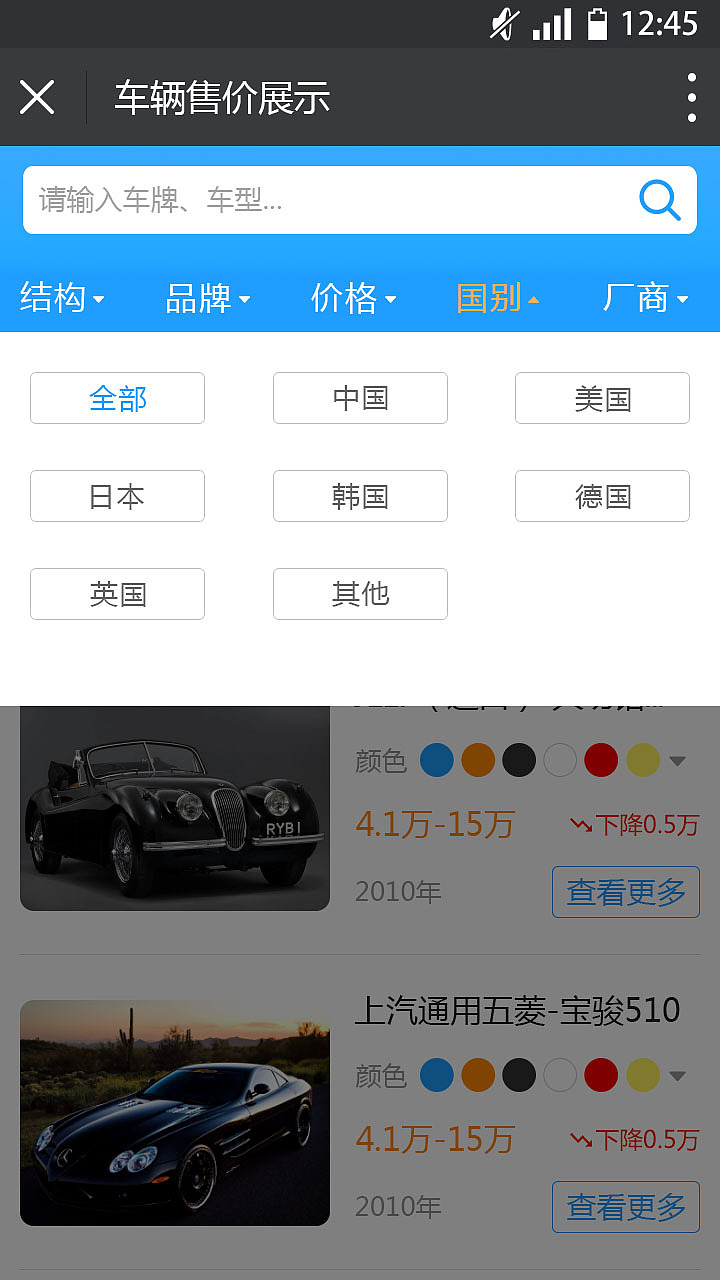Click 查看更多 for the 宝骏510 listing
This screenshot has width=720, height=1280.
[625, 1207]
